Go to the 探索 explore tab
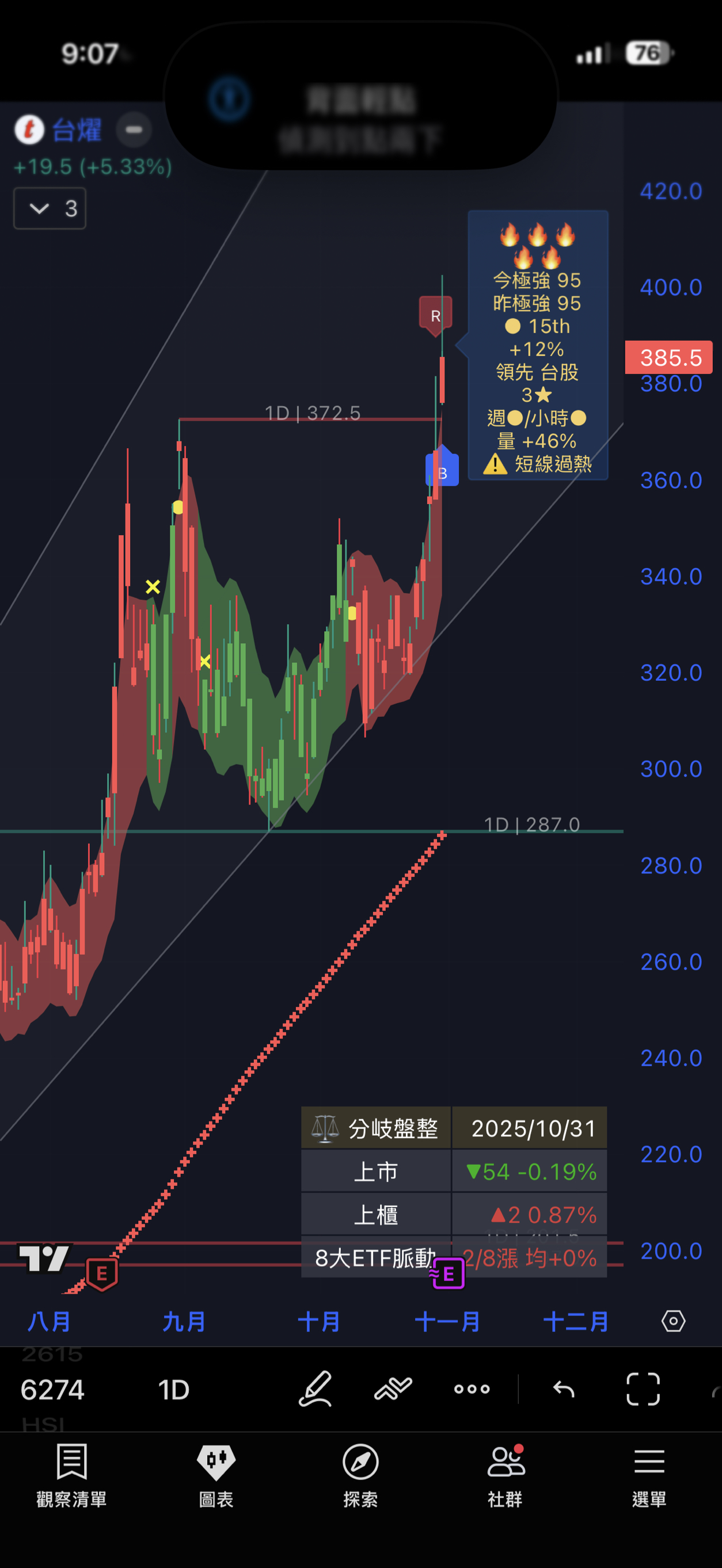The width and height of the screenshot is (722, 1568). 360,1474
